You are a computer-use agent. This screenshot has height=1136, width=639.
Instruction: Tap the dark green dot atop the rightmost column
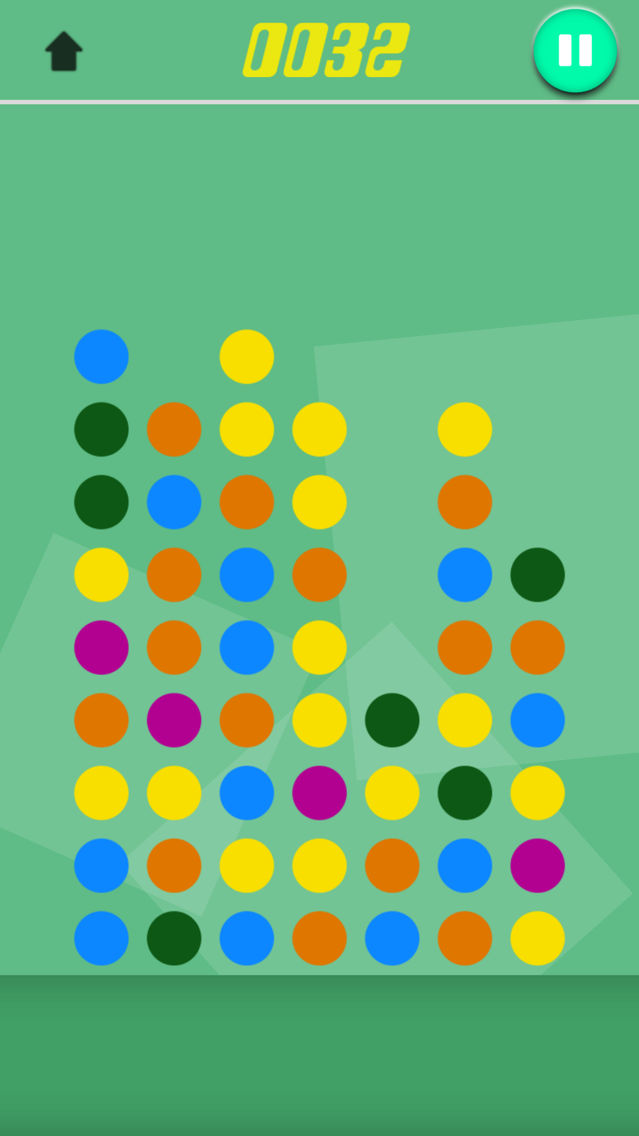pyautogui.click(x=538, y=575)
